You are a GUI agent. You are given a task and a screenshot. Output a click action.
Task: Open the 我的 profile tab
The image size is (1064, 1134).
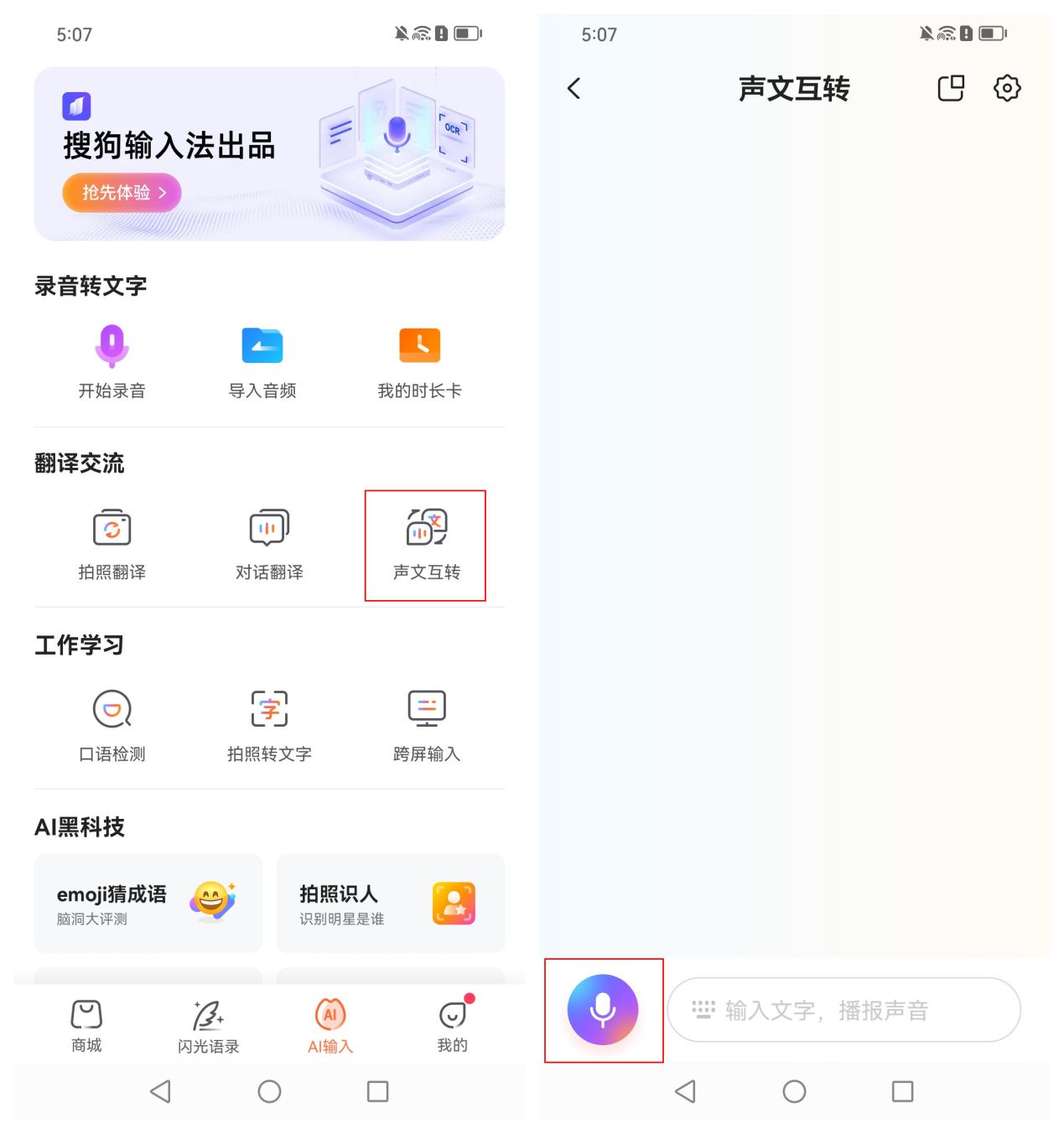(453, 1024)
